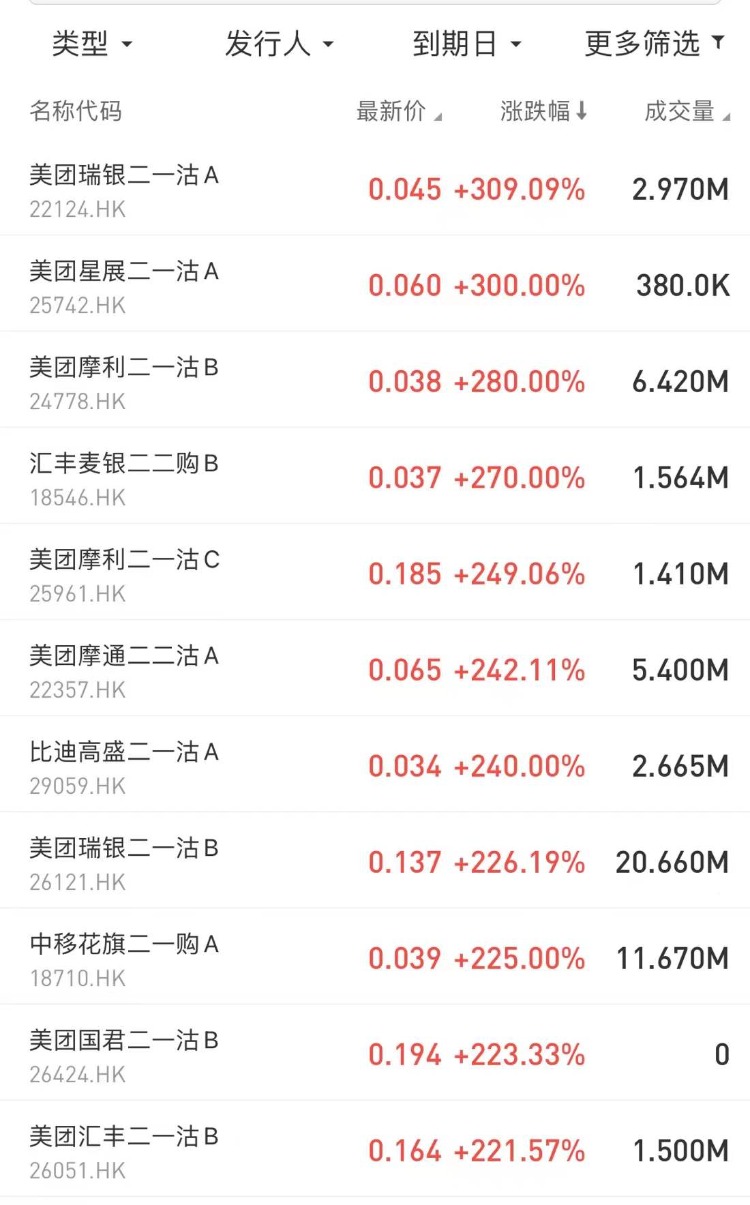
Task: View 美团摩利二一沽B 24778.HK details
Action: 375,381
